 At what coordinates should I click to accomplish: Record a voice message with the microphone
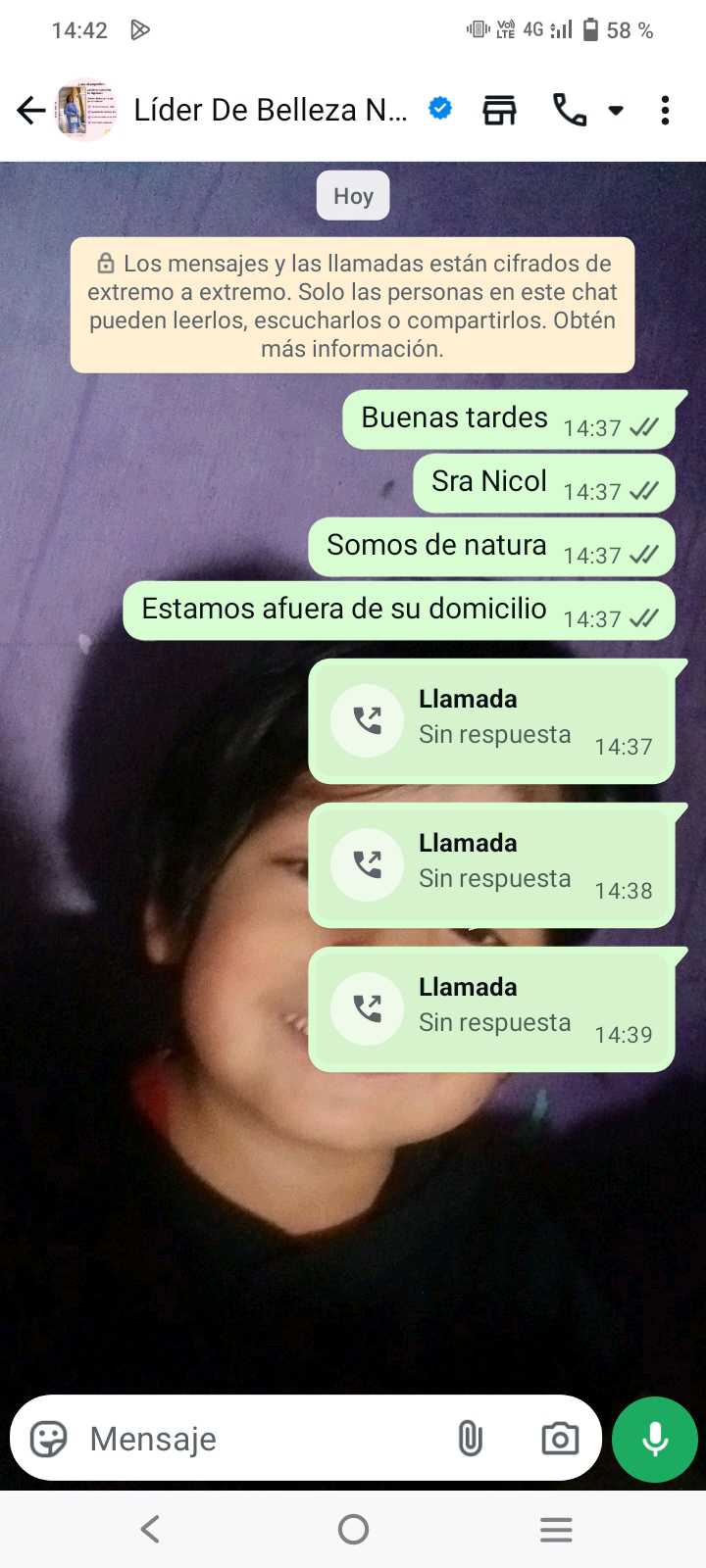[x=655, y=1439]
